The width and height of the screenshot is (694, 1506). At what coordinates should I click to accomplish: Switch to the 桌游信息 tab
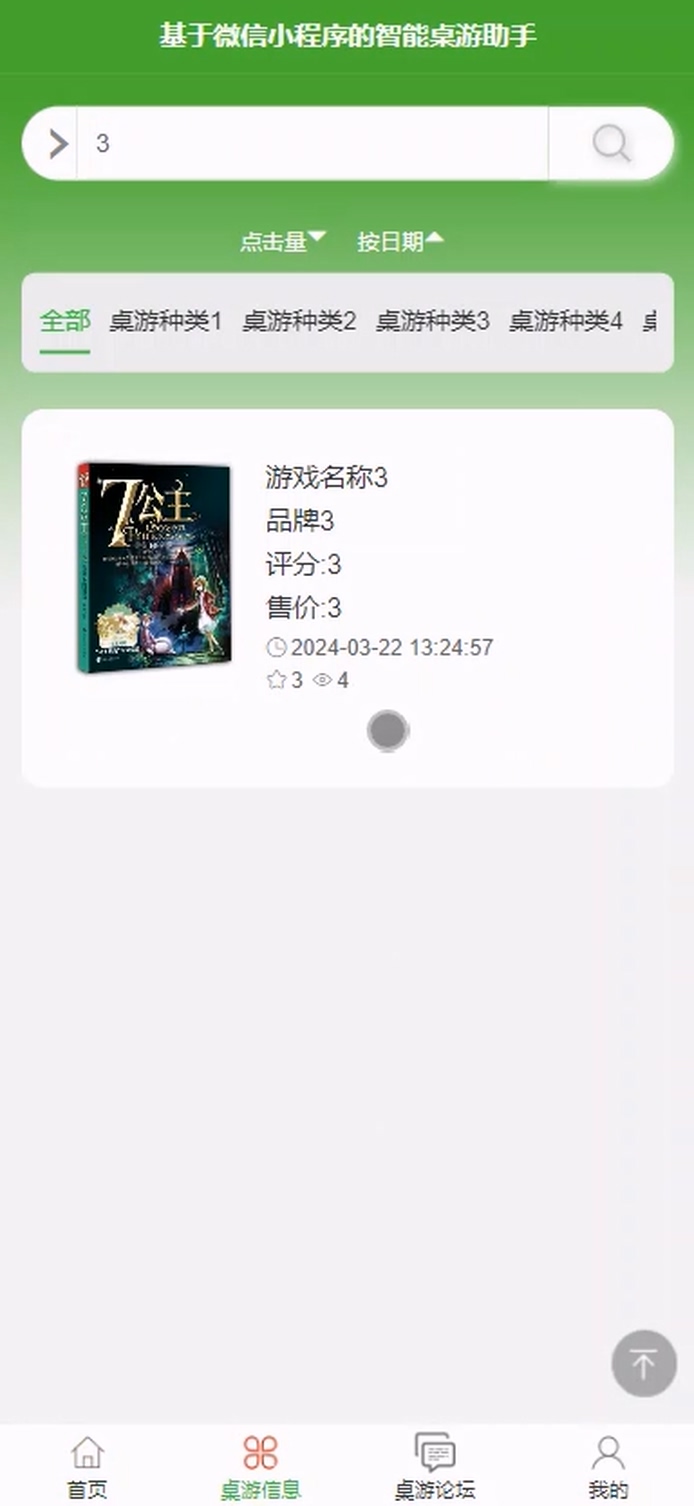point(260,1466)
